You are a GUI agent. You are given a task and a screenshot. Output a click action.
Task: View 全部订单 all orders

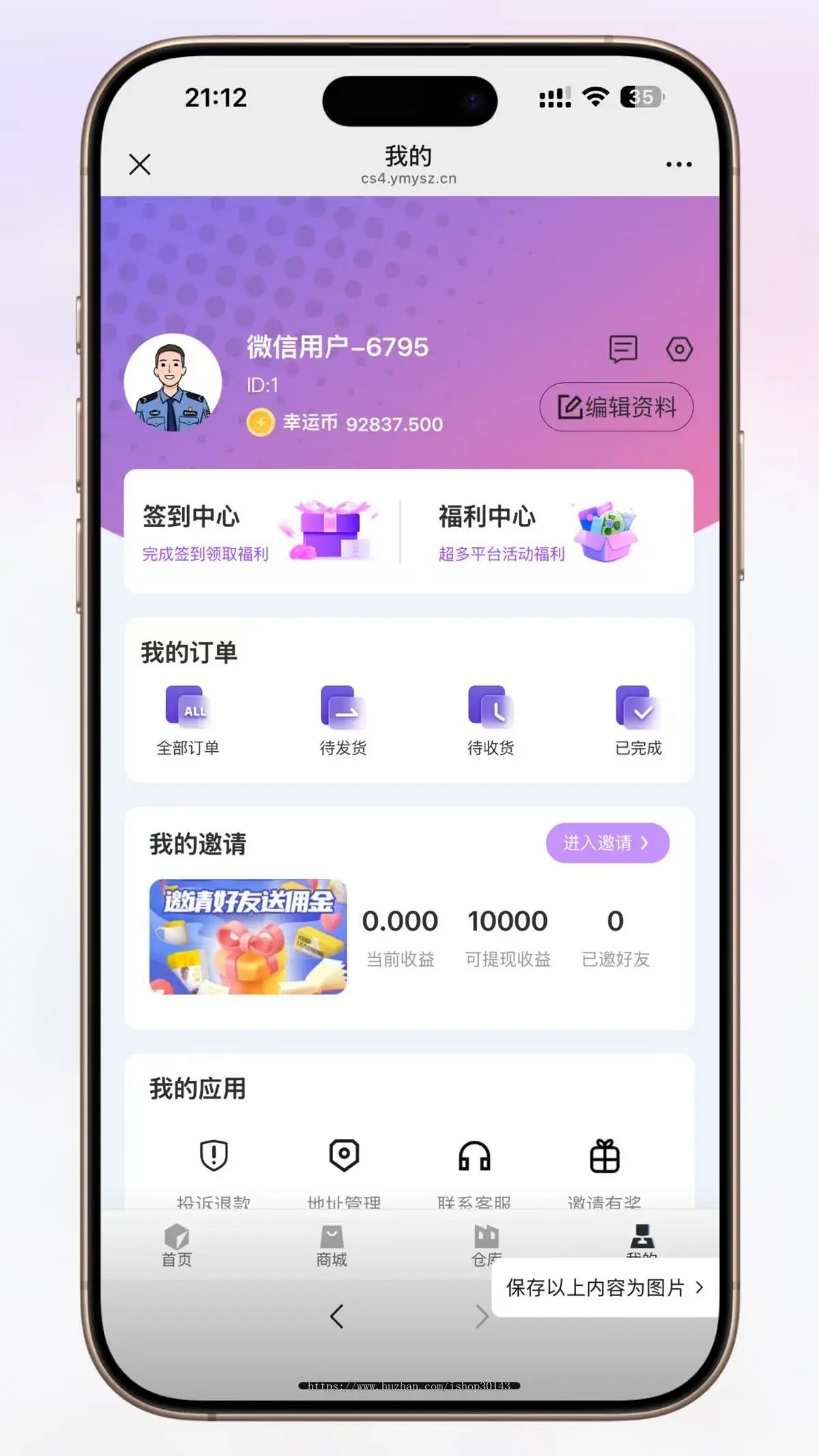(188, 721)
